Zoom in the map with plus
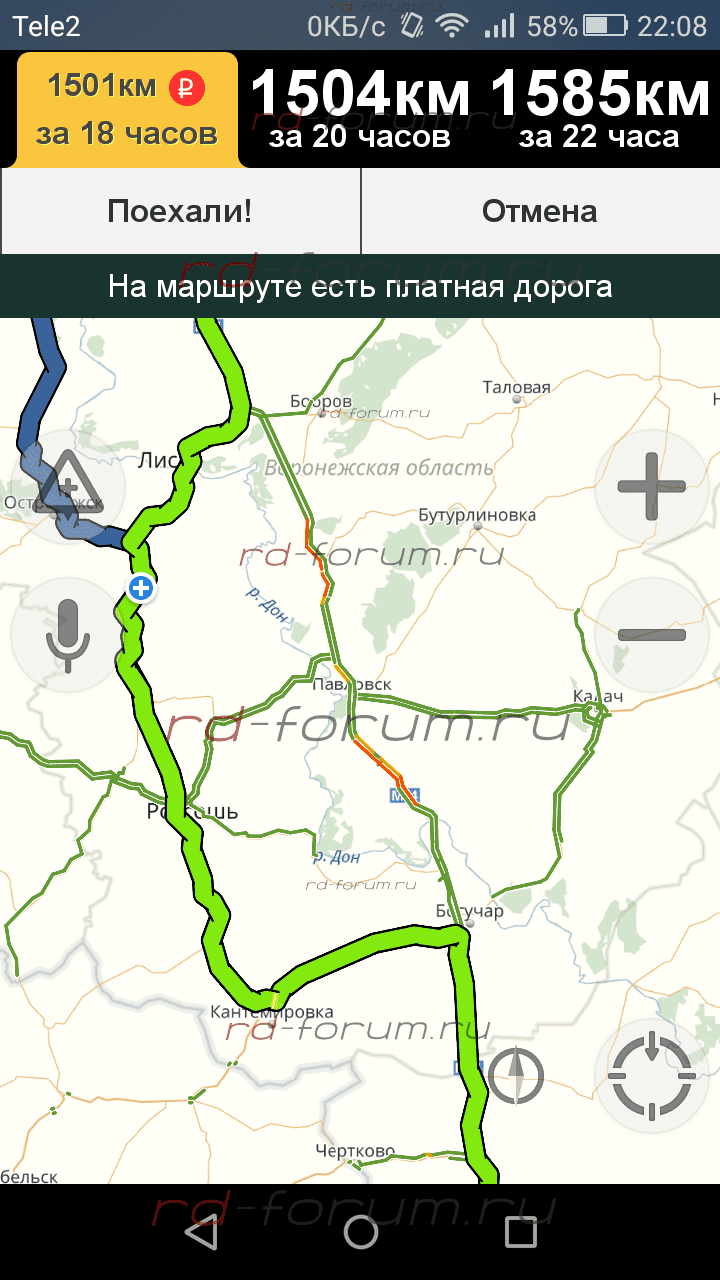720x1280 pixels. coord(651,487)
